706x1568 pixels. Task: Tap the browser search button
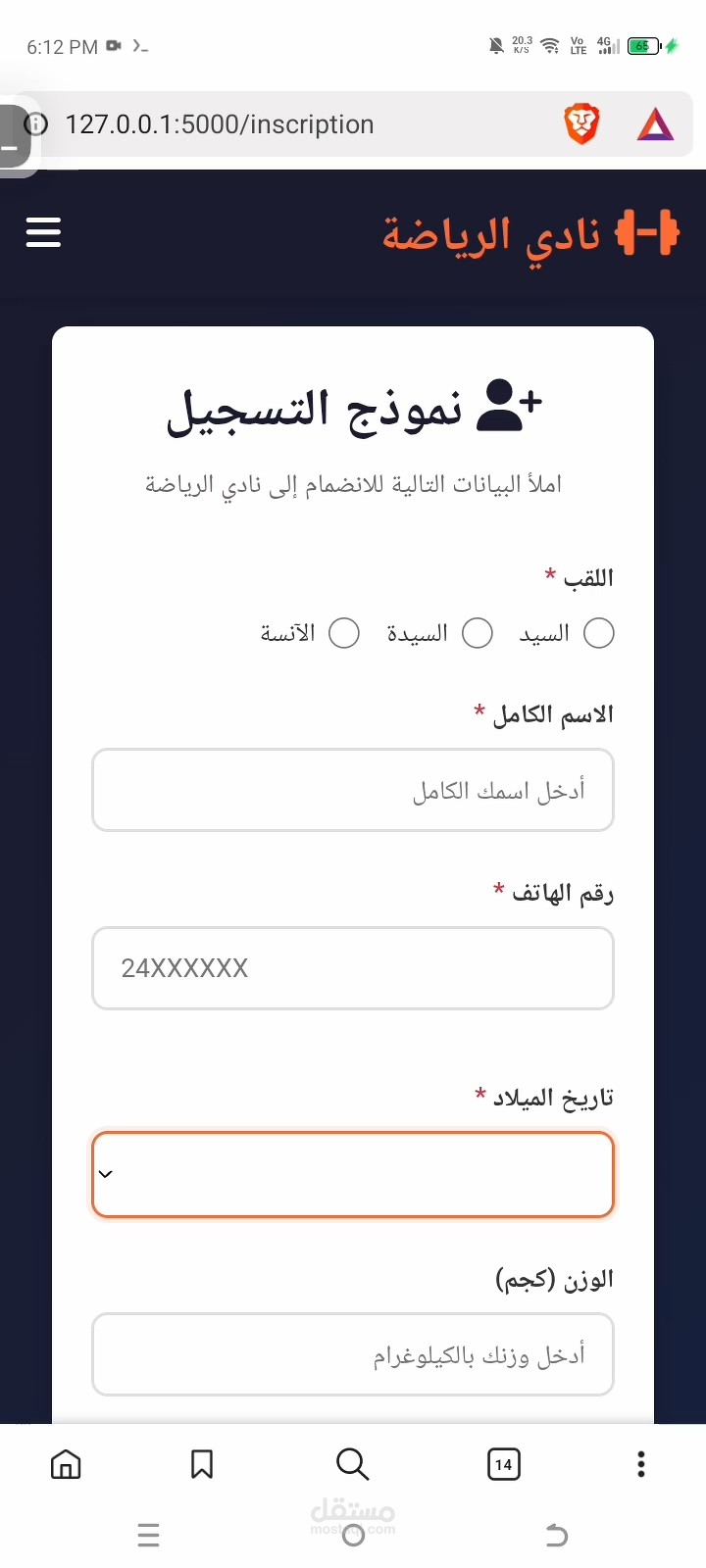(352, 1464)
